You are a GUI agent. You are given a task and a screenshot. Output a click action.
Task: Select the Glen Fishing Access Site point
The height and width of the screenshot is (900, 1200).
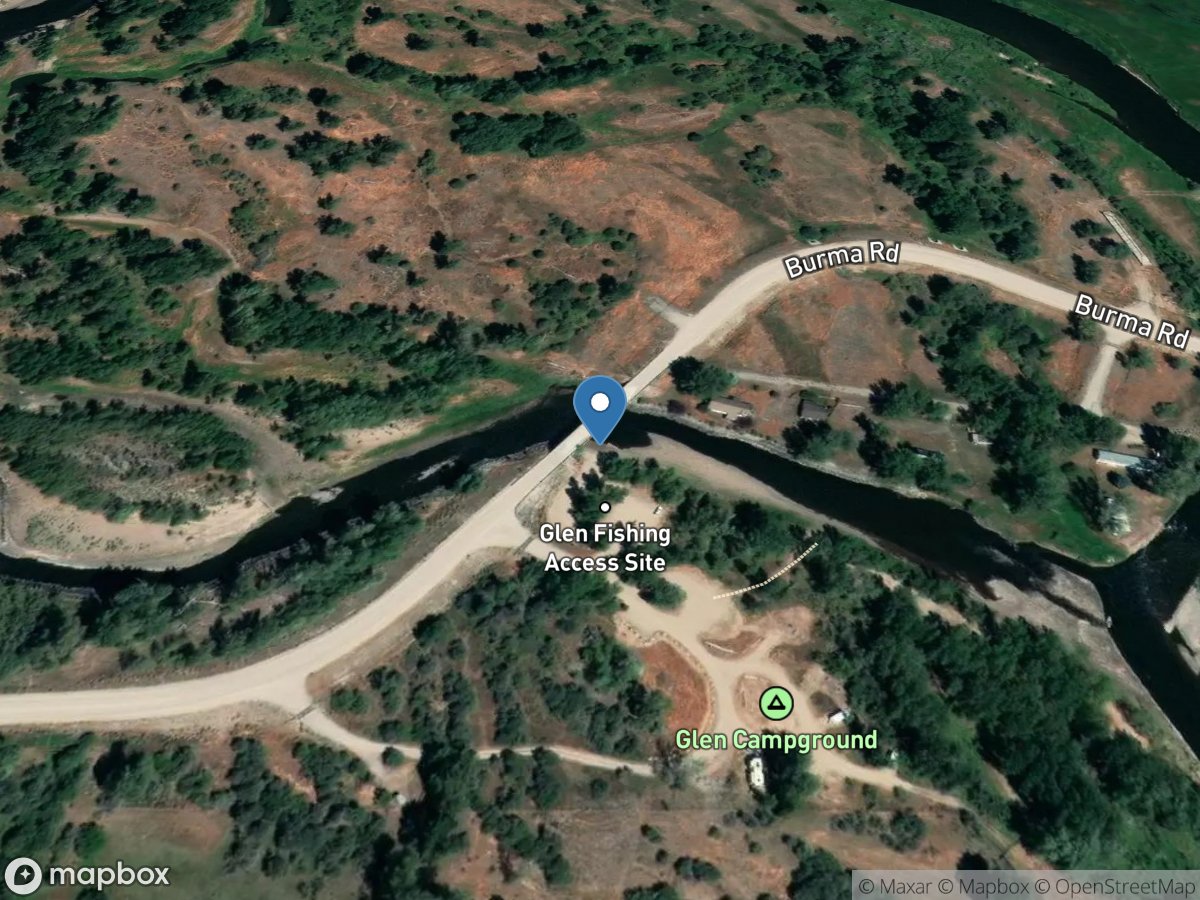click(x=605, y=507)
